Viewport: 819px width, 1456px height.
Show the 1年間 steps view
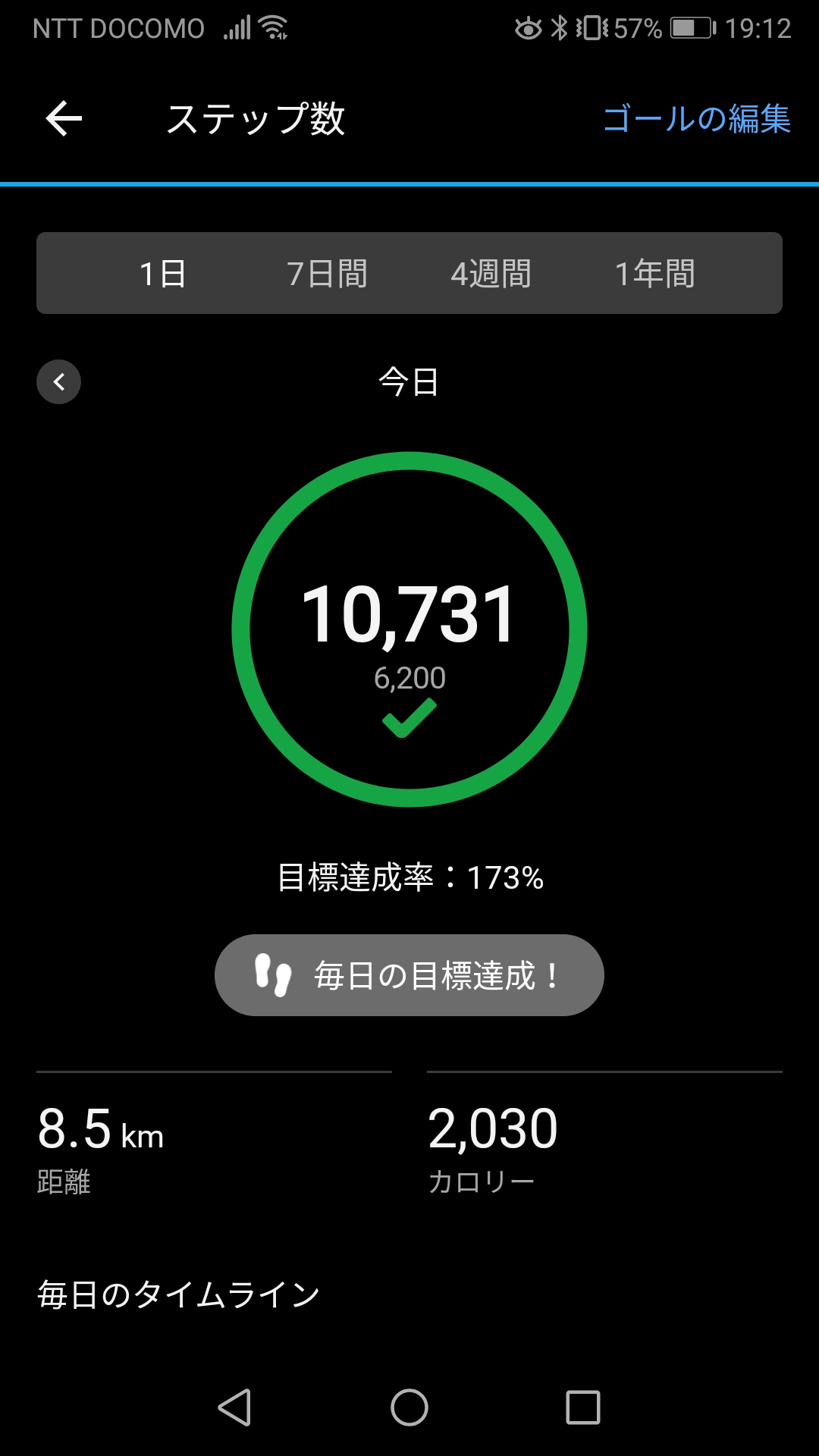point(654,273)
